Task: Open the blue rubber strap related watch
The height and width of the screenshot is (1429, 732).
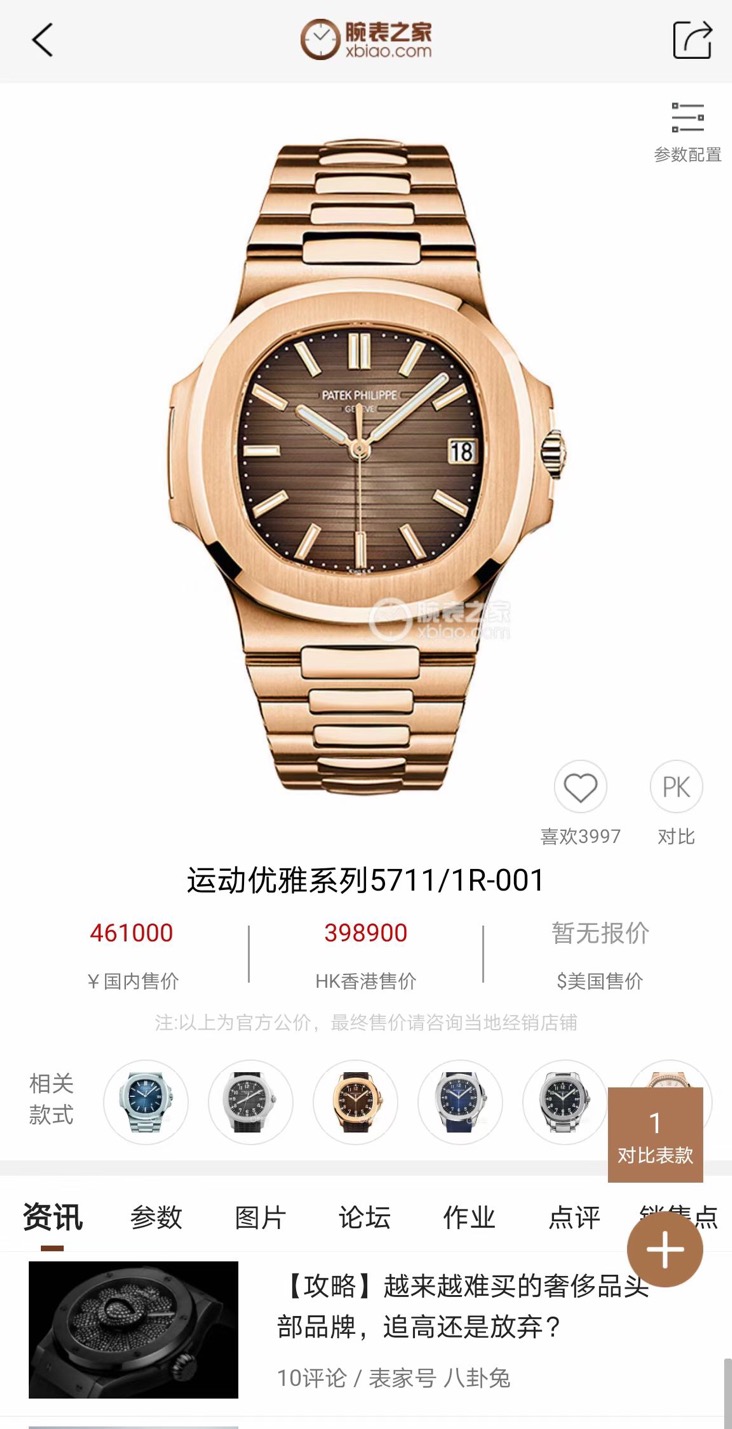Action: click(x=460, y=1102)
